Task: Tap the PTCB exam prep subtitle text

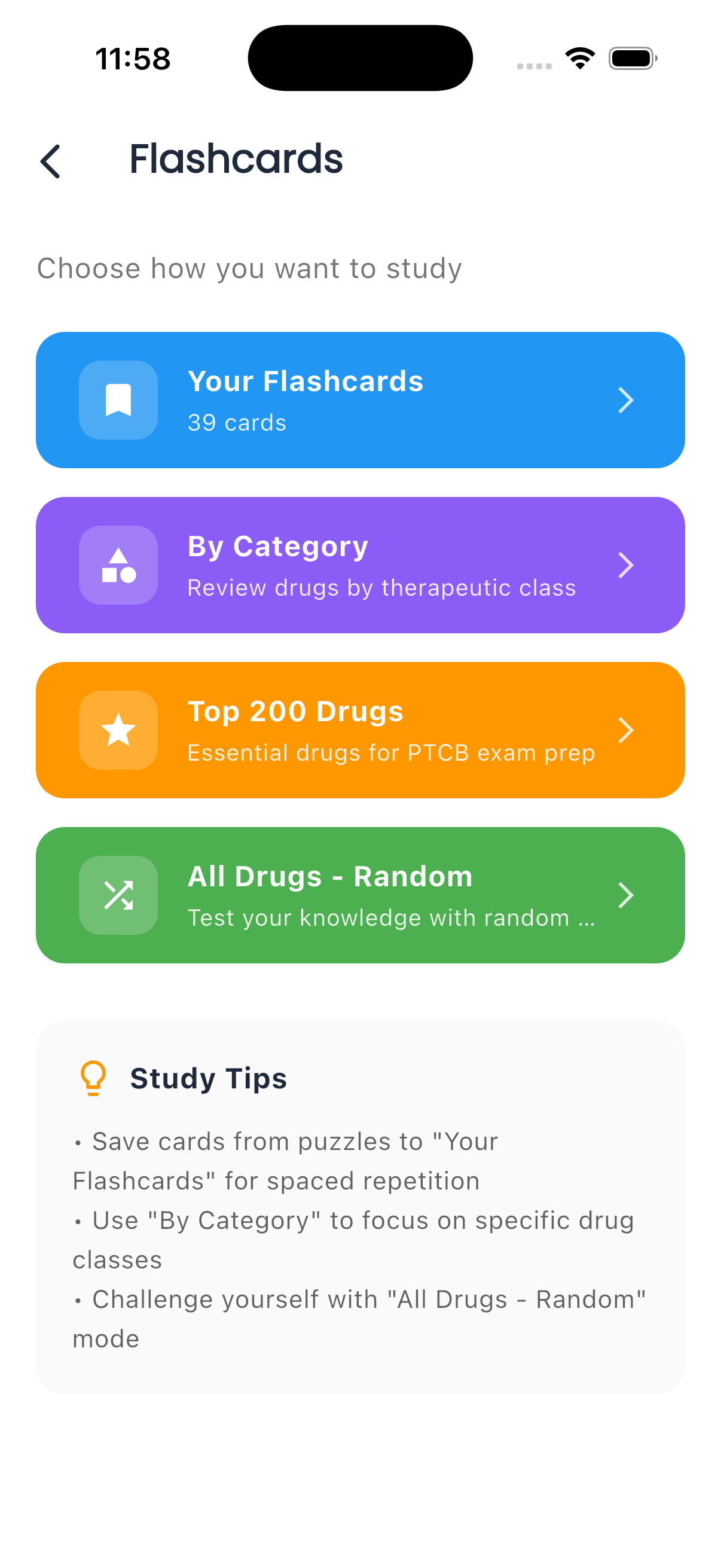Action: (391, 752)
